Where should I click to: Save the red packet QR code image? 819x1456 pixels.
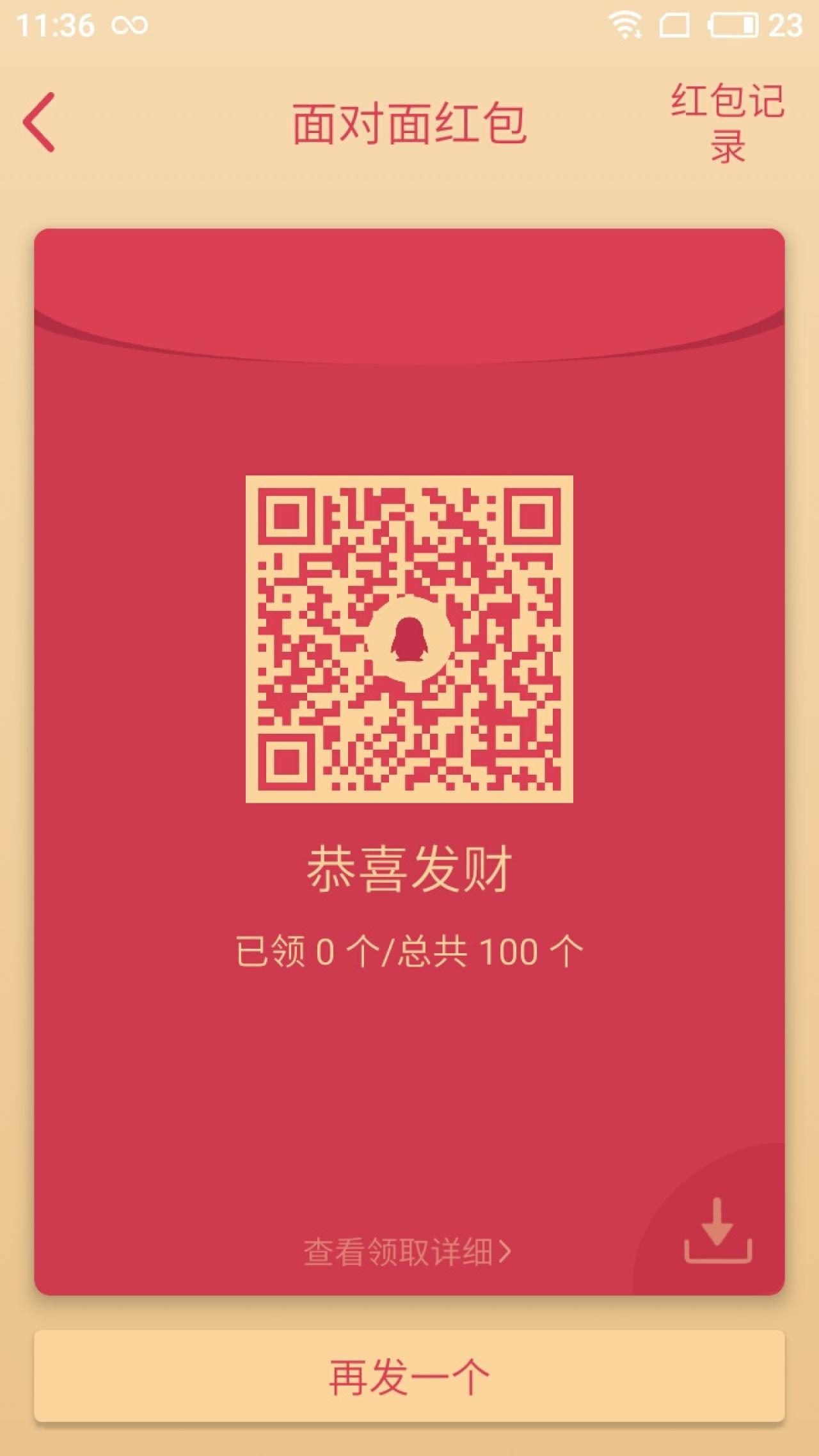coord(718,1231)
